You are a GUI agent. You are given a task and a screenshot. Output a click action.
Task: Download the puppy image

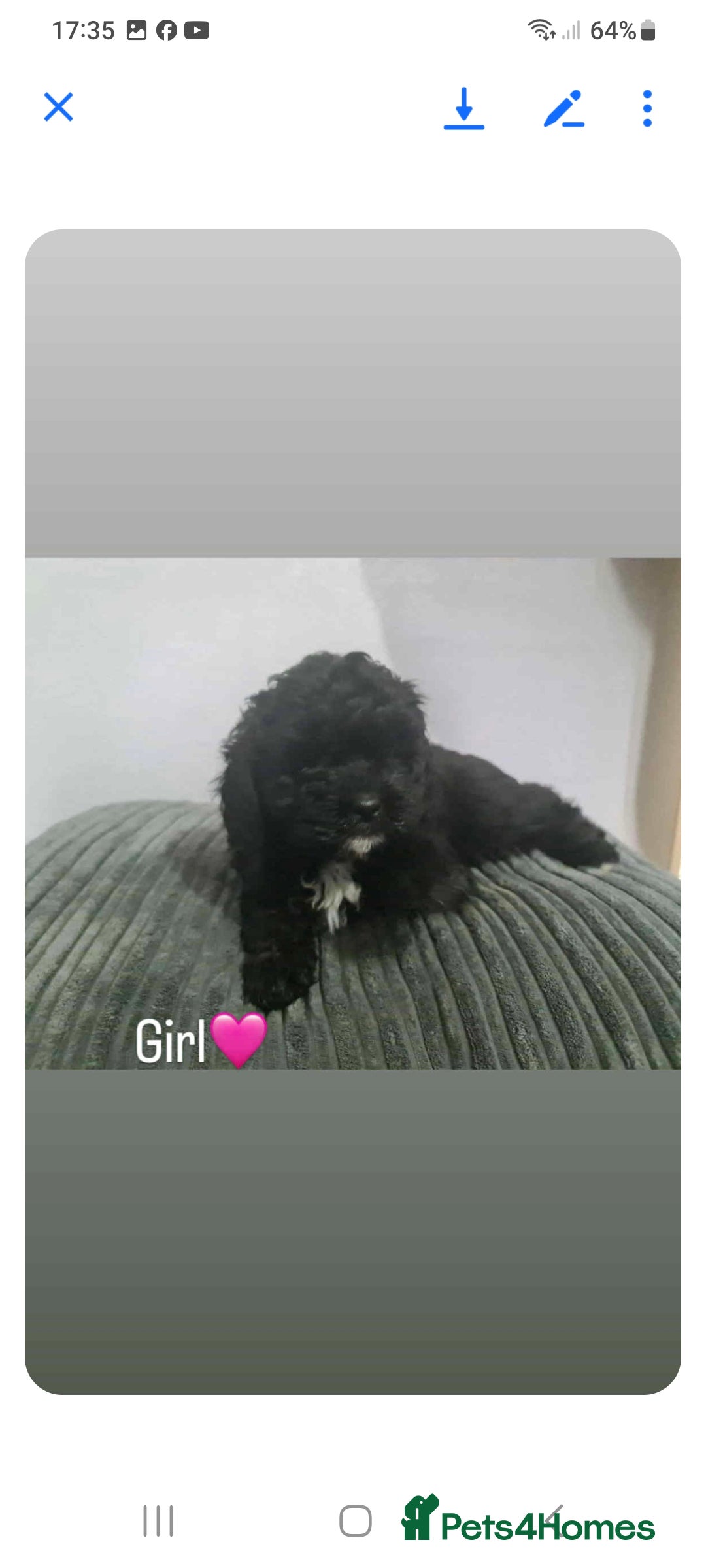coord(463,108)
